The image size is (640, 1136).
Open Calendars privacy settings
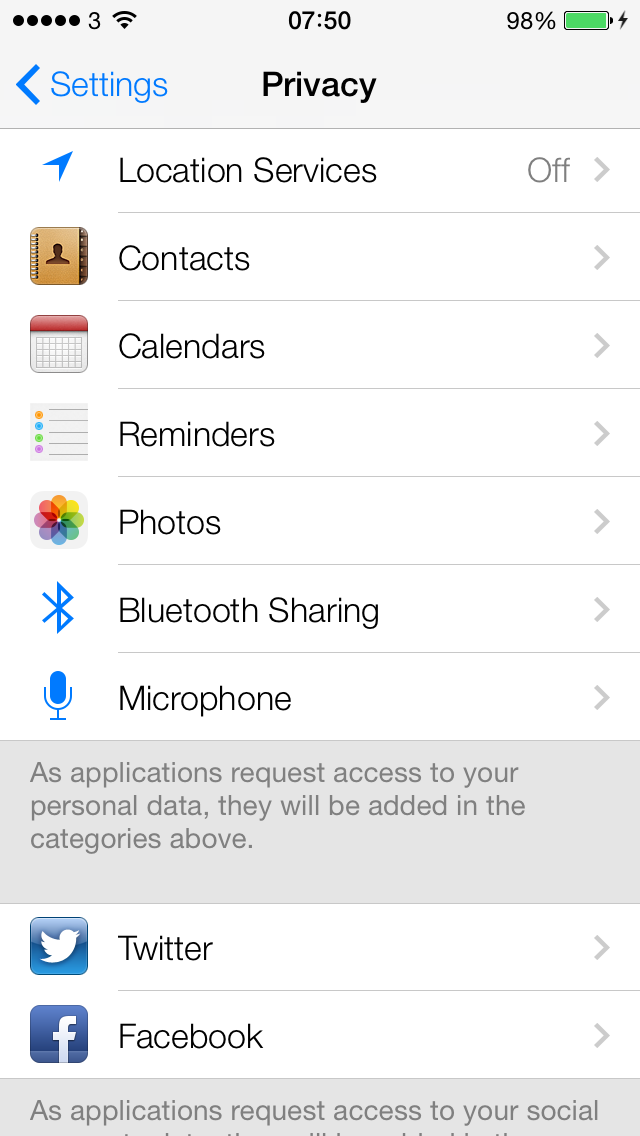pos(320,347)
